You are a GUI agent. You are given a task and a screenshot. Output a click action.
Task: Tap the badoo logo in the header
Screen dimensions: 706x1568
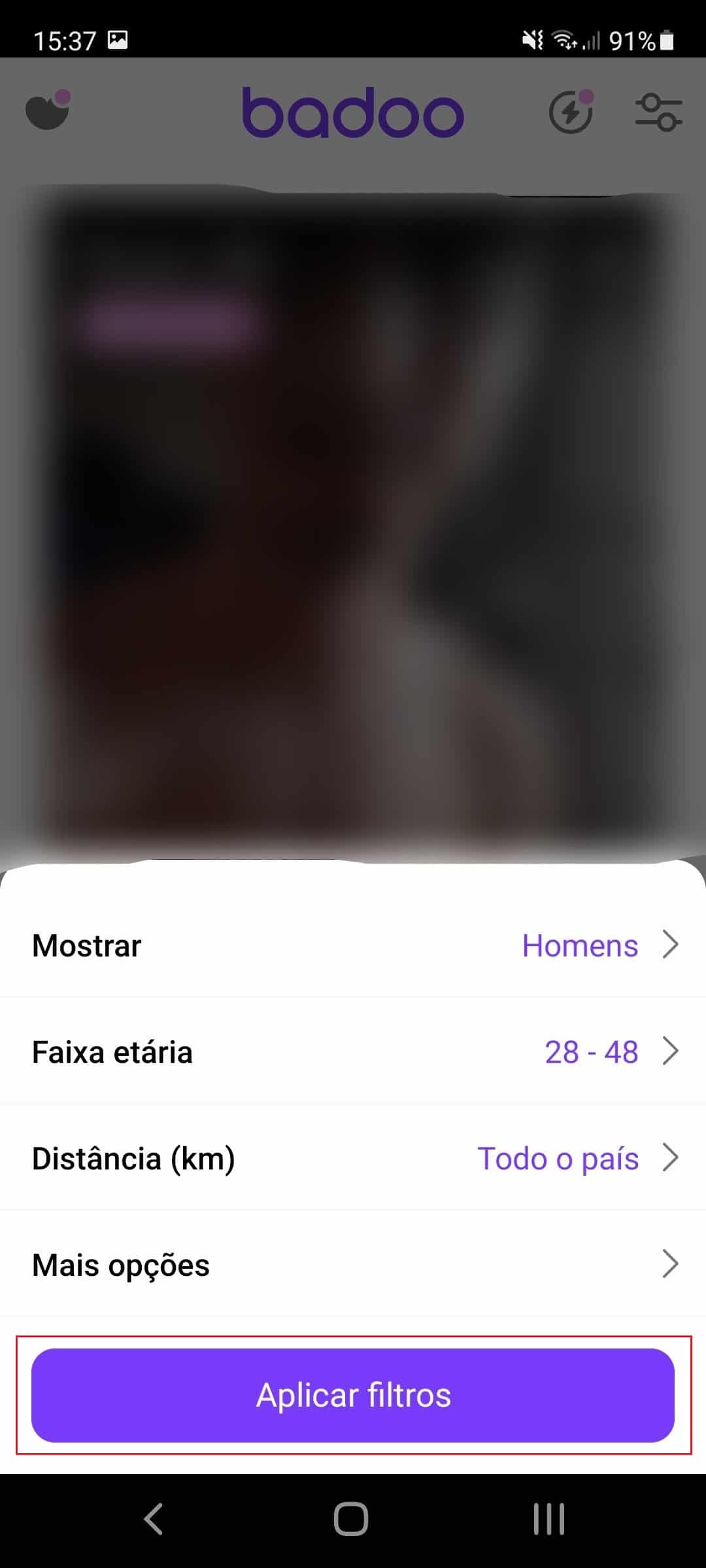pyautogui.click(x=352, y=112)
